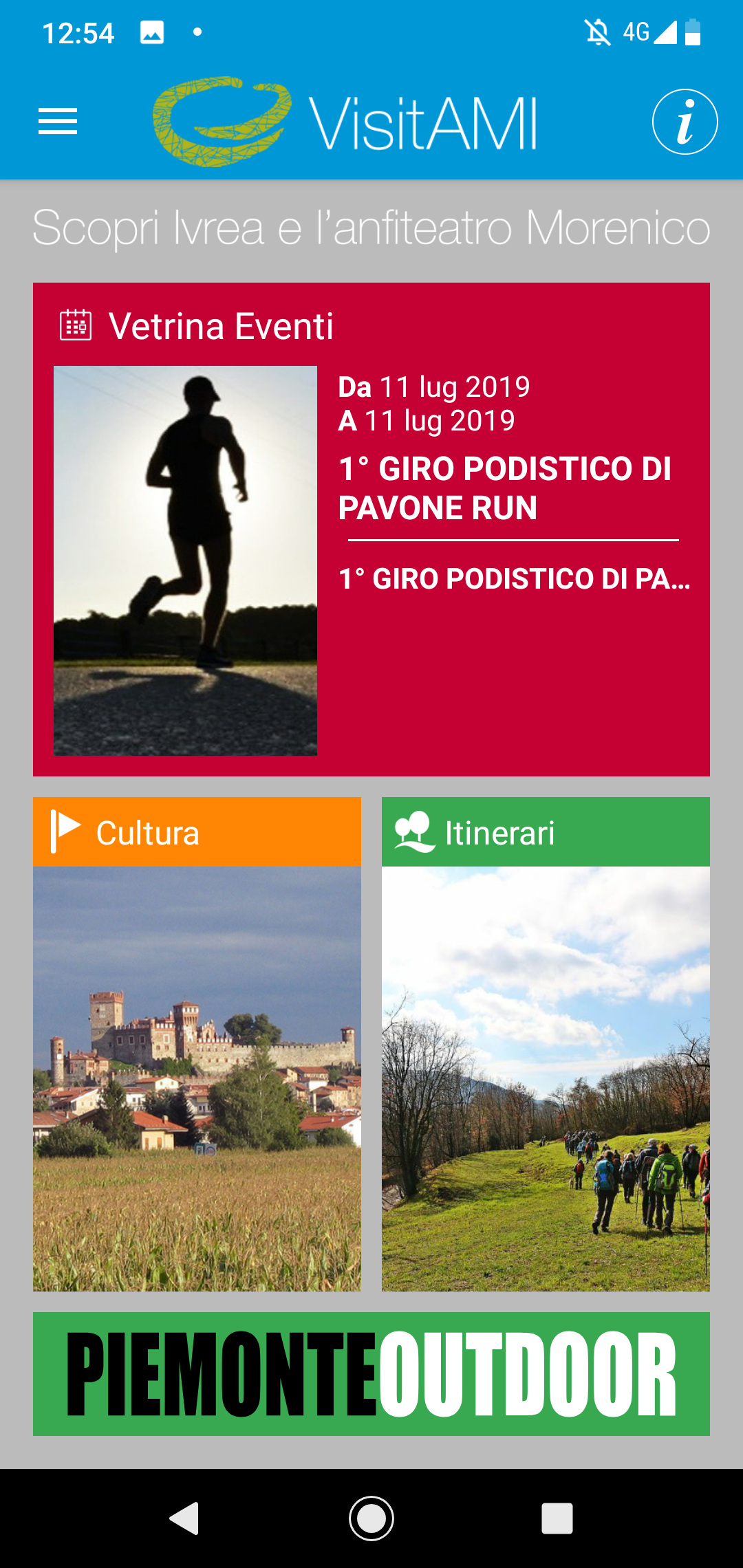The width and height of the screenshot is (743, 1568).
Task: Go back using the system back button
Action: [x=184, y=1518]
